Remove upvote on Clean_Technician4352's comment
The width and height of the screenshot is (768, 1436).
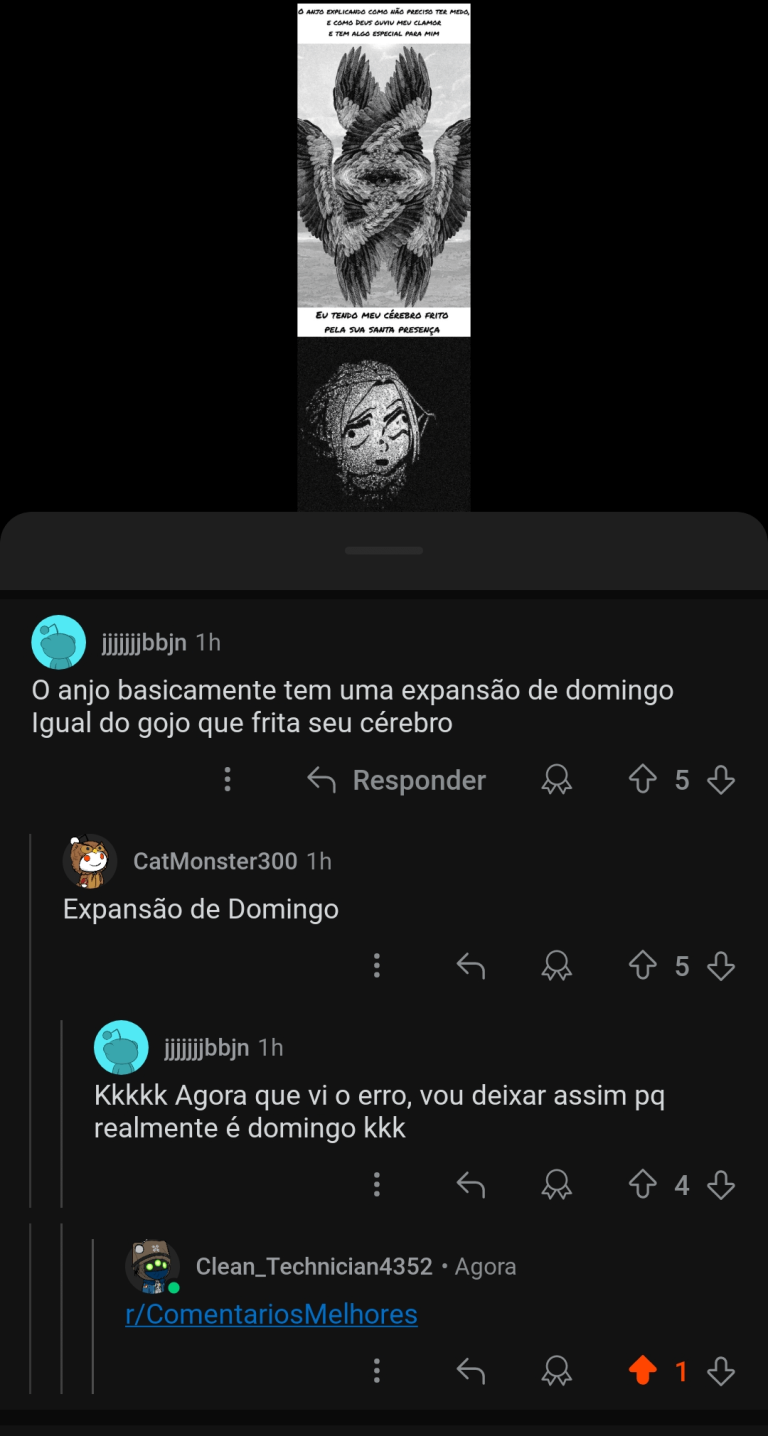pyautogui.click(x=642, y=1372)
